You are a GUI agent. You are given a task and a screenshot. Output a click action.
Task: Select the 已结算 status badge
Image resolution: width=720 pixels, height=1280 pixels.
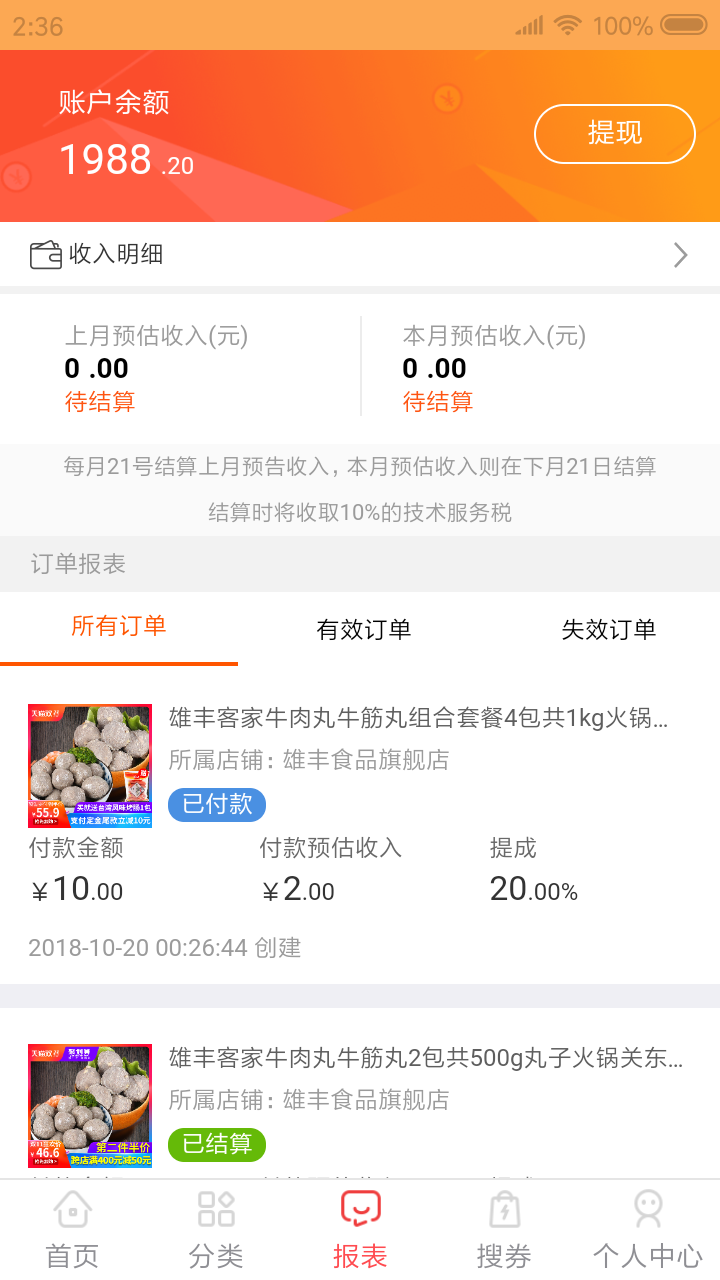(217, 1145)
